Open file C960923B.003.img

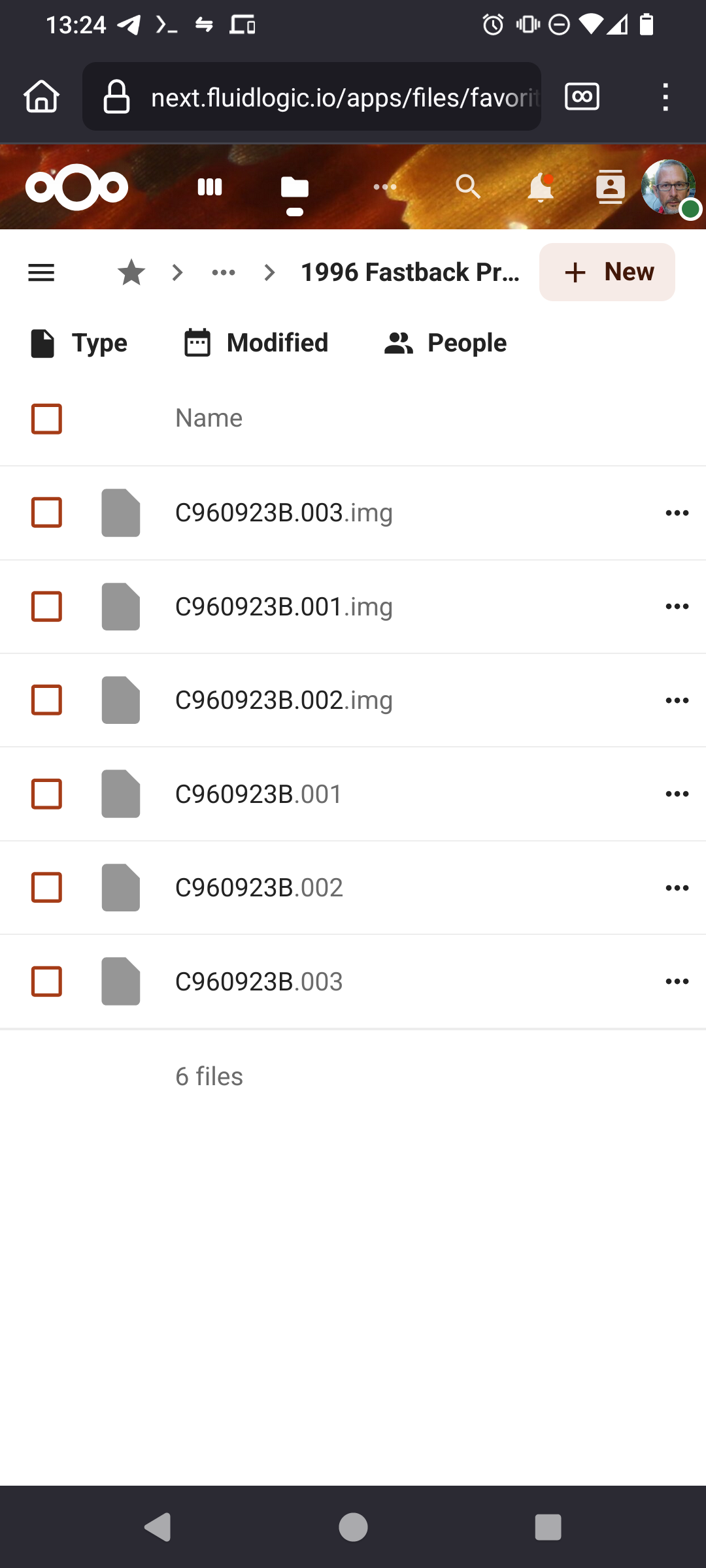click(x=284, y=513)
